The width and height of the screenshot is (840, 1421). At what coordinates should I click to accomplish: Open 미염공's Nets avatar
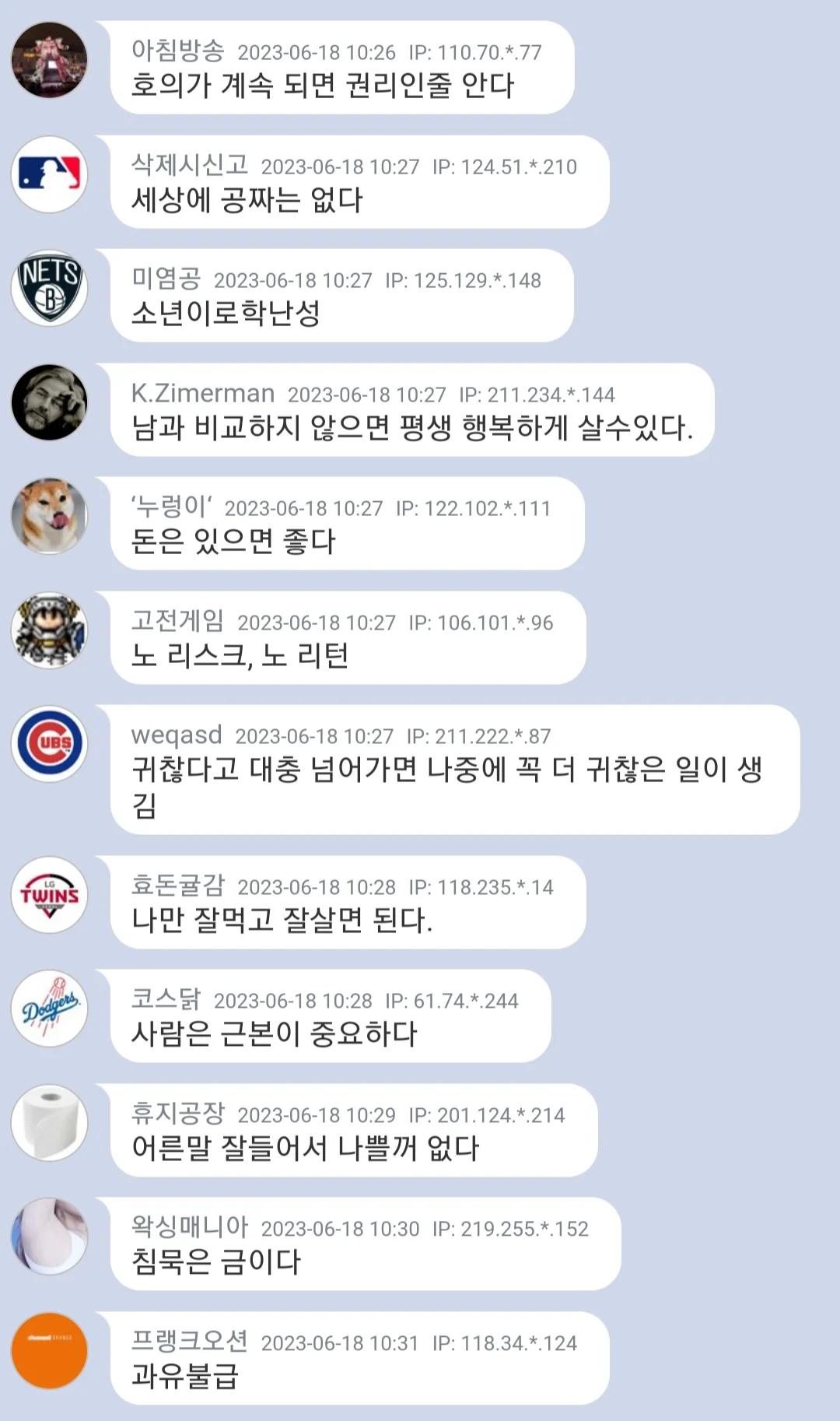point(50,288)
